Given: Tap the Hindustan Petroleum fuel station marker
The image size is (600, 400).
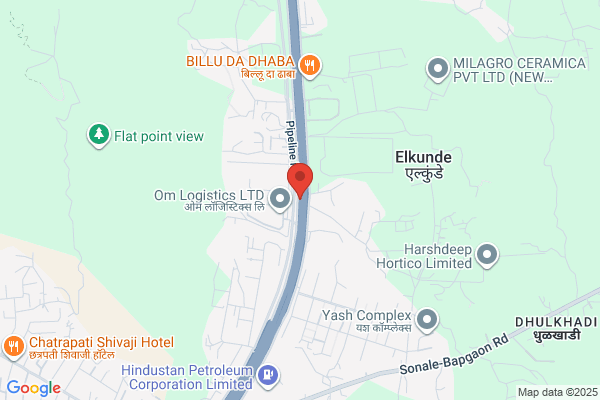Looking at the screenshot, I should pyautogui.click(x=268, y=376).
